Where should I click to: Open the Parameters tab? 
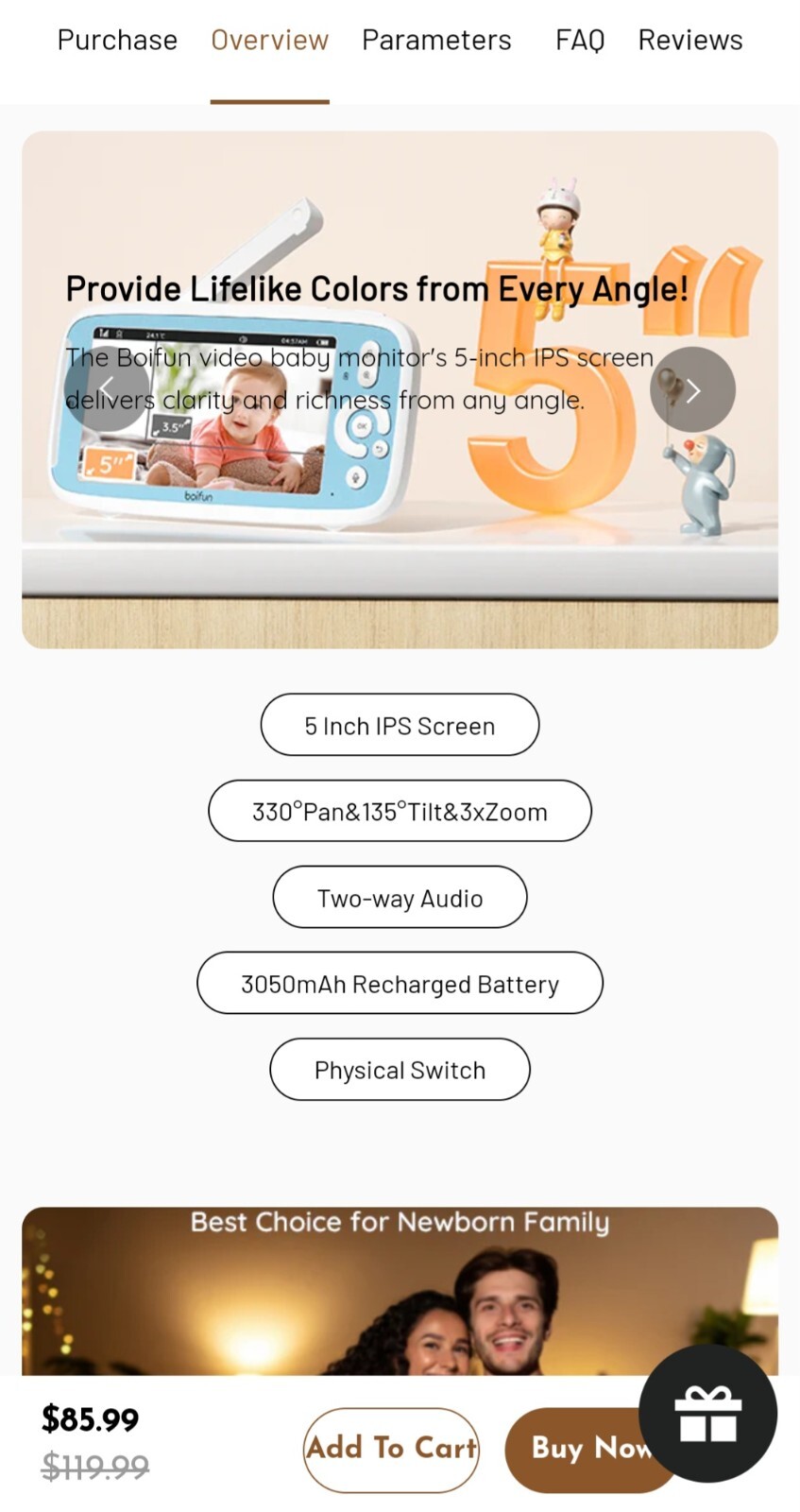[436, 40]
